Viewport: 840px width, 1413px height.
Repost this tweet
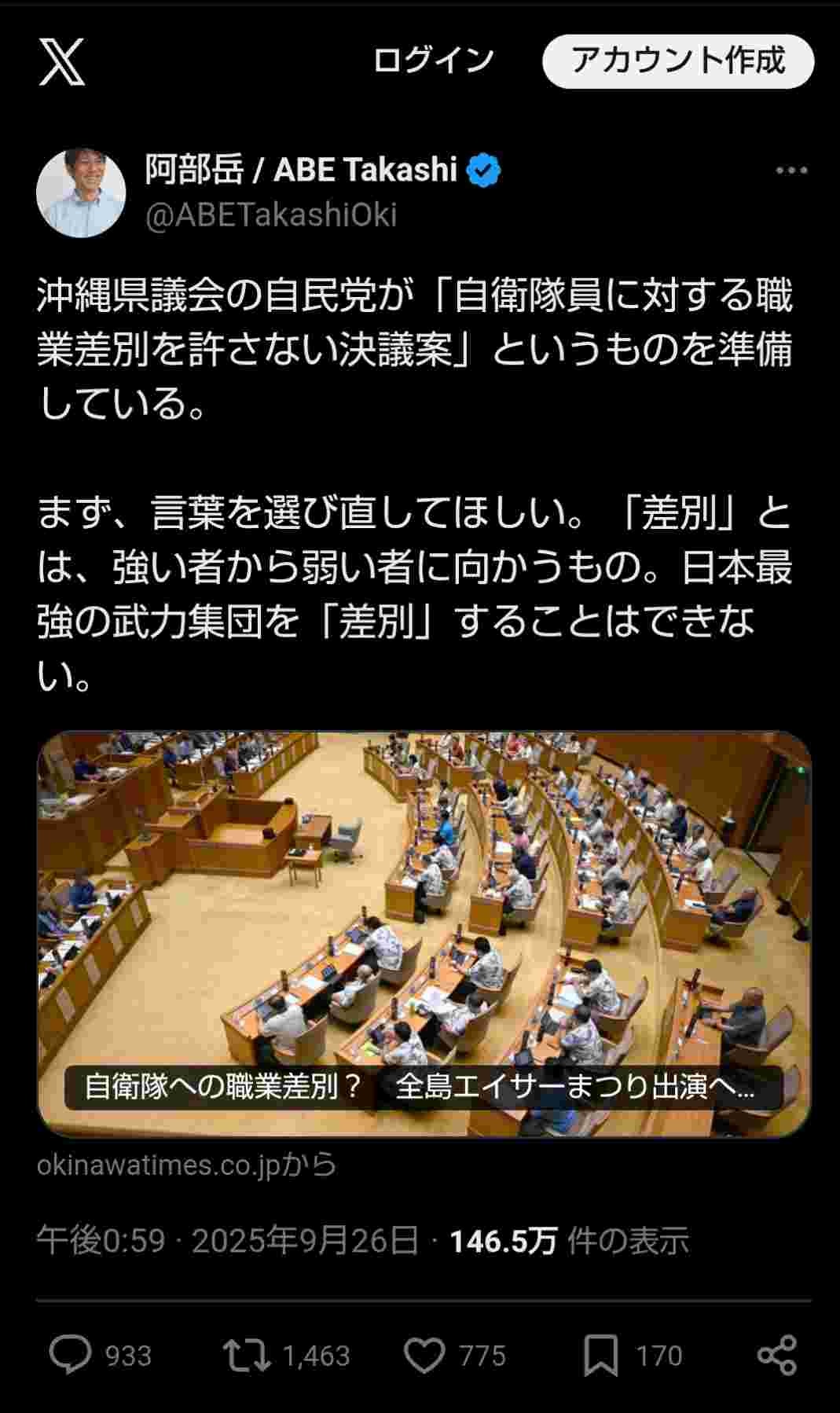pos(247,1354)
